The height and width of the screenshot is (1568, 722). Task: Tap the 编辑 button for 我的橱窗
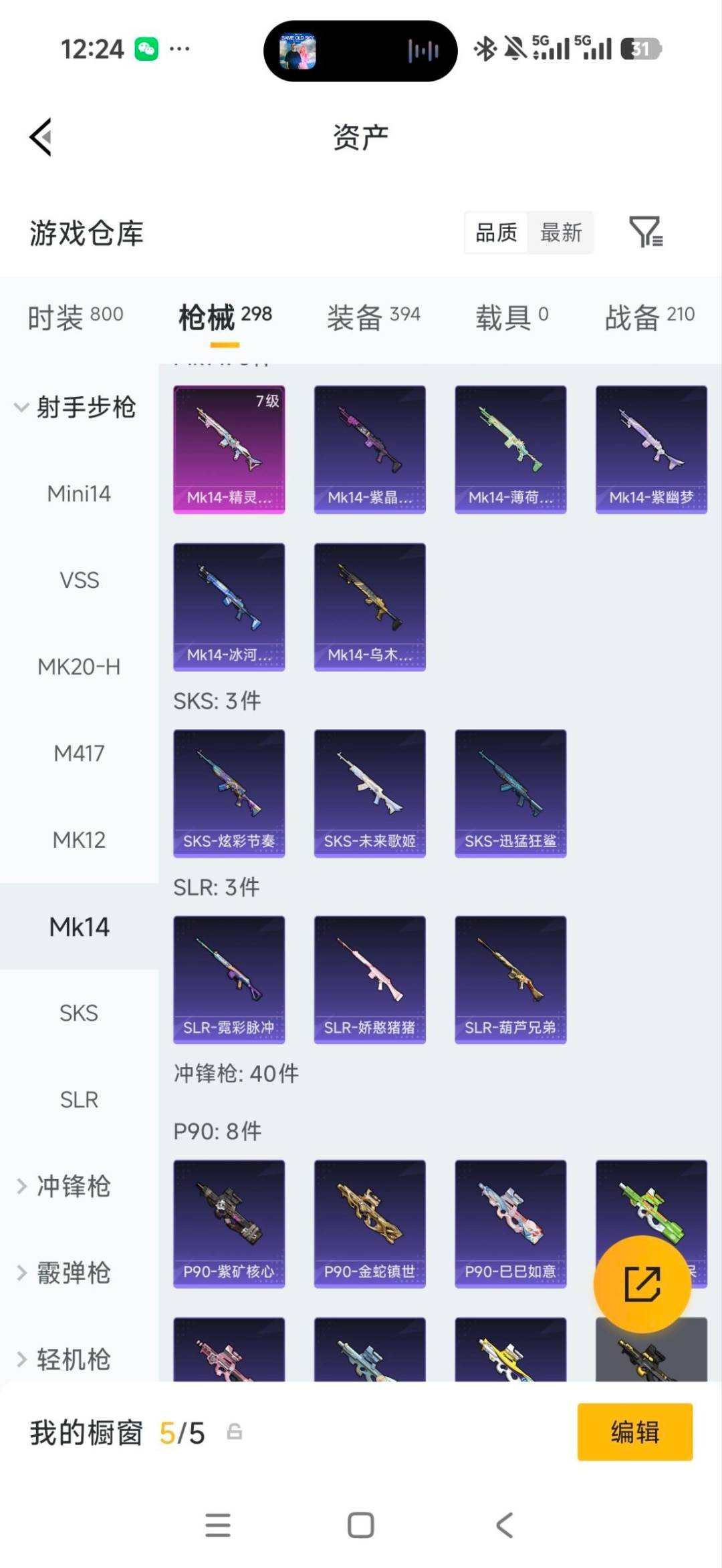pyautogui.click(x=635, y=1432)
